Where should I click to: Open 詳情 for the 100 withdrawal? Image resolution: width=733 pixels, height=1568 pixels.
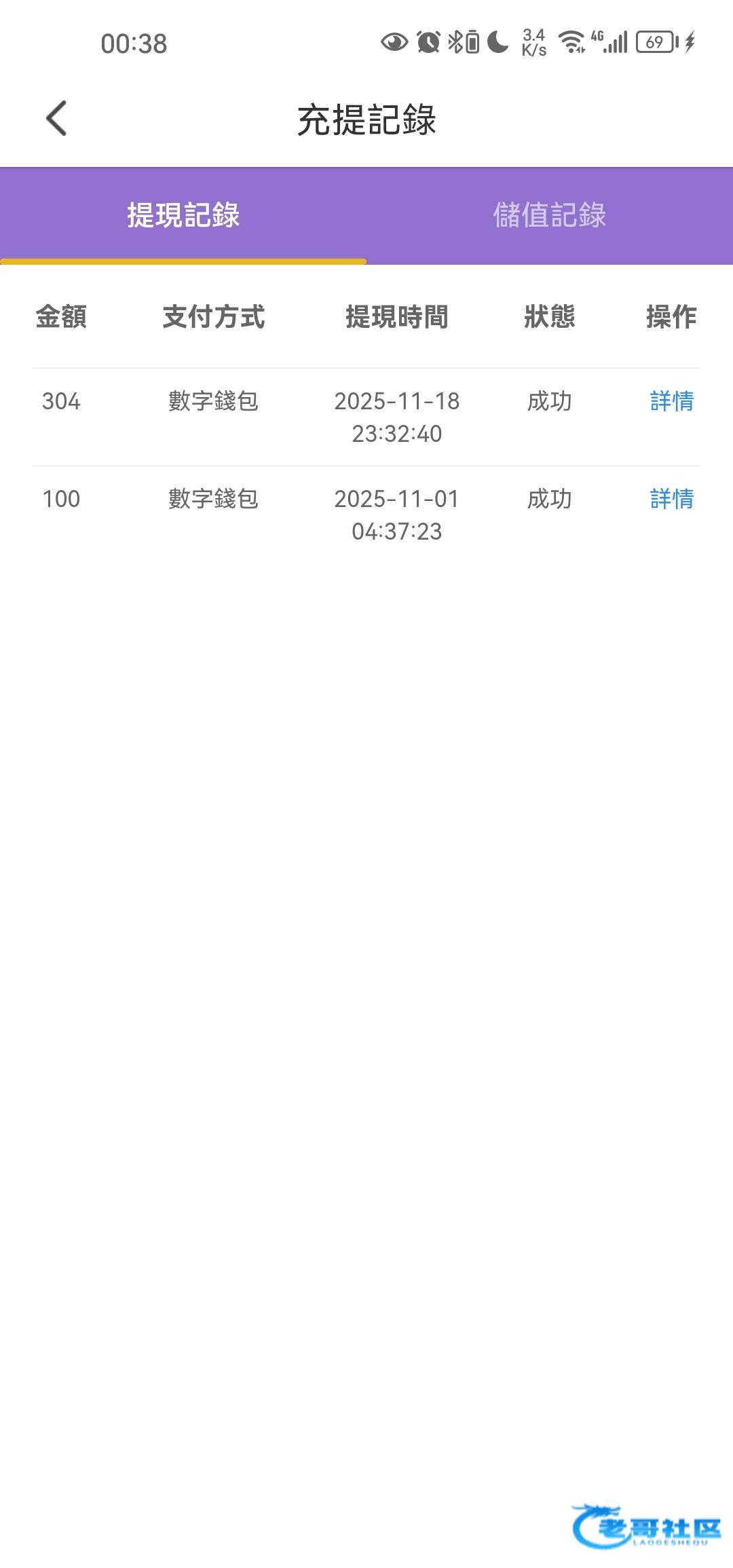click(x=672, y=499)
